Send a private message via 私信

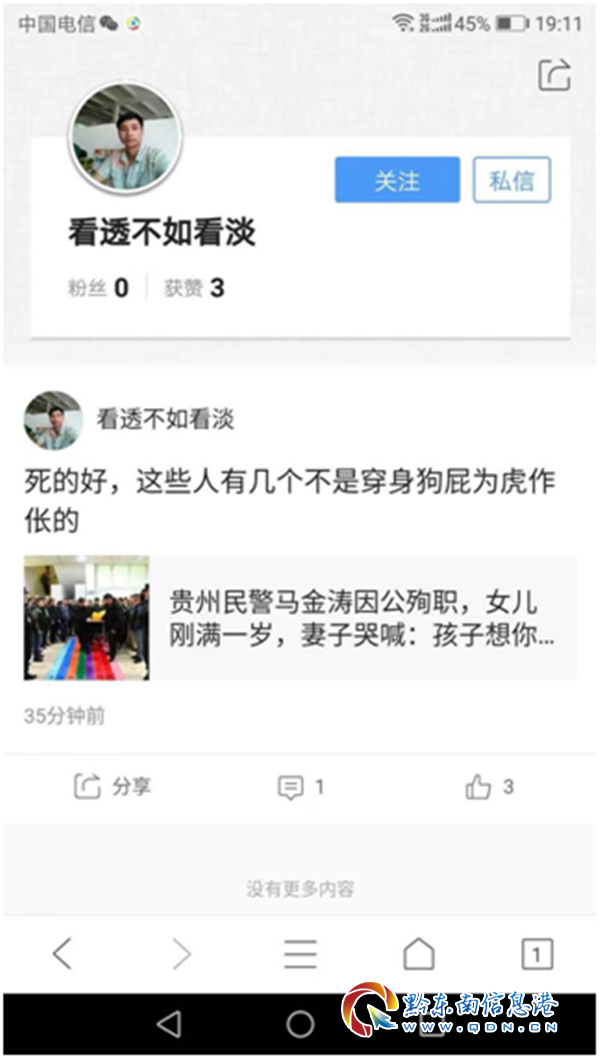(x=512, y=181)
